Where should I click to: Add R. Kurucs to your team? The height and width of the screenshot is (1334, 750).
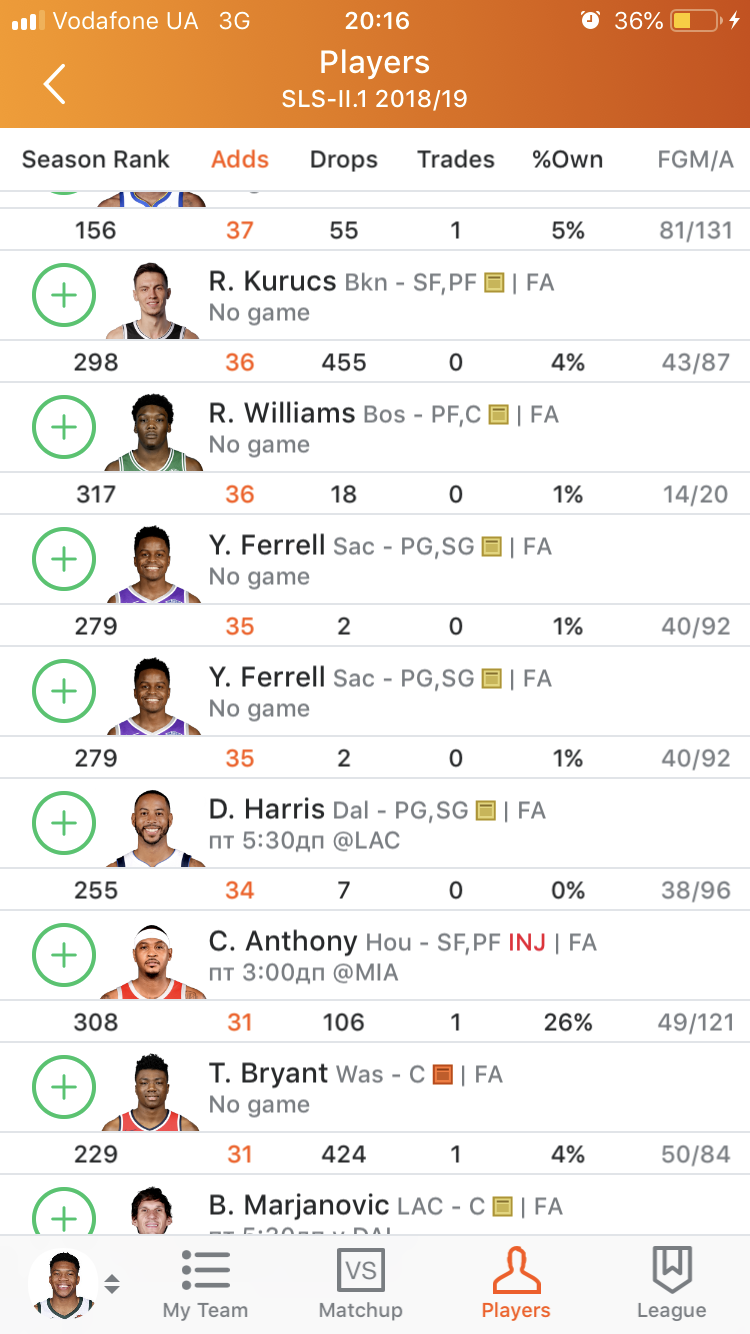click(64, 295)
